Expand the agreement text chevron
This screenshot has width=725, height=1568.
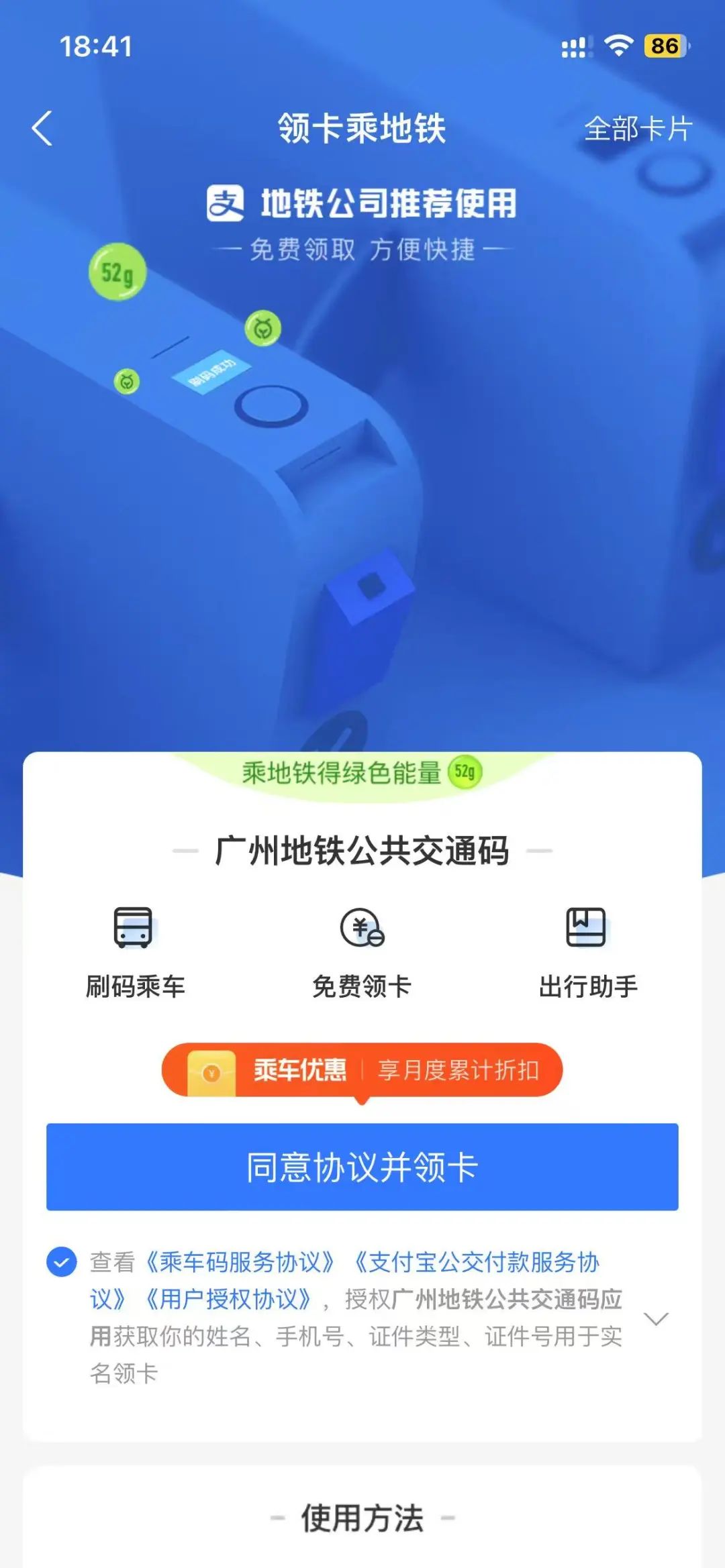[x=655, y=1318]
